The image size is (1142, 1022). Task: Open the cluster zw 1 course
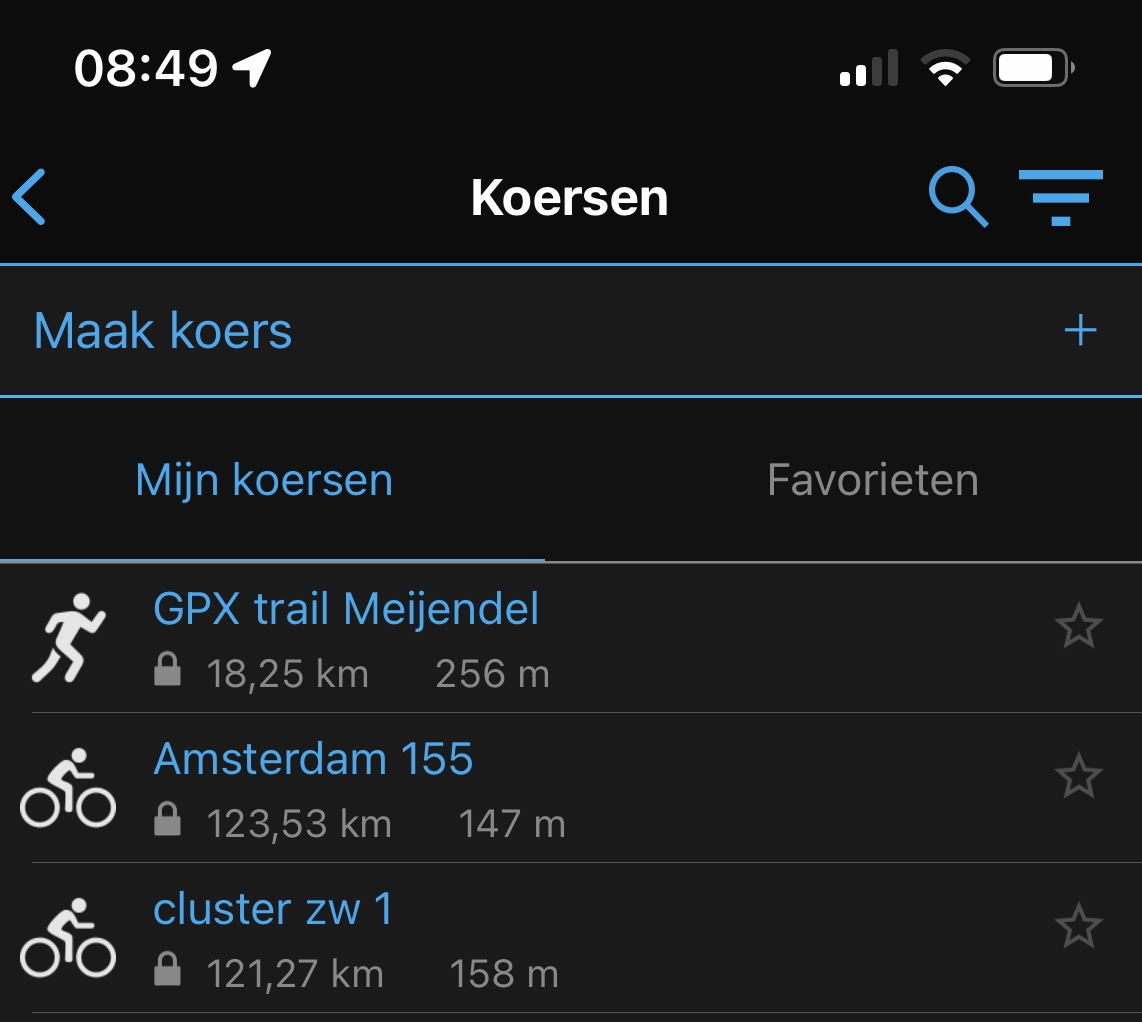[x=273, y=910]
